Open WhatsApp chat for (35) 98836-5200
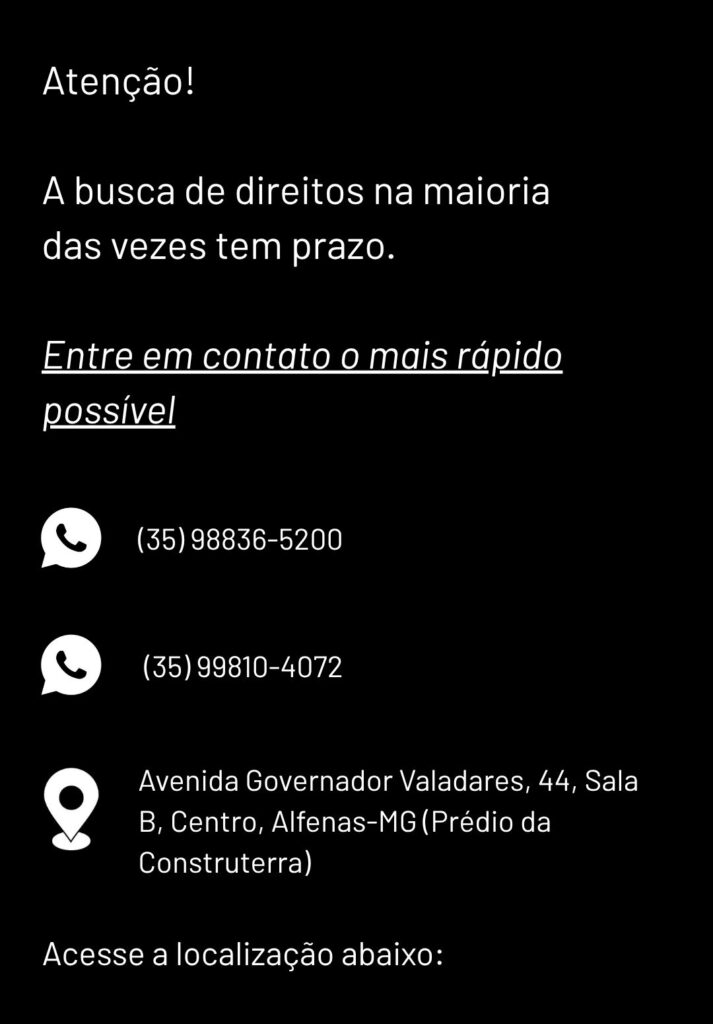 (x=70, y=538)
